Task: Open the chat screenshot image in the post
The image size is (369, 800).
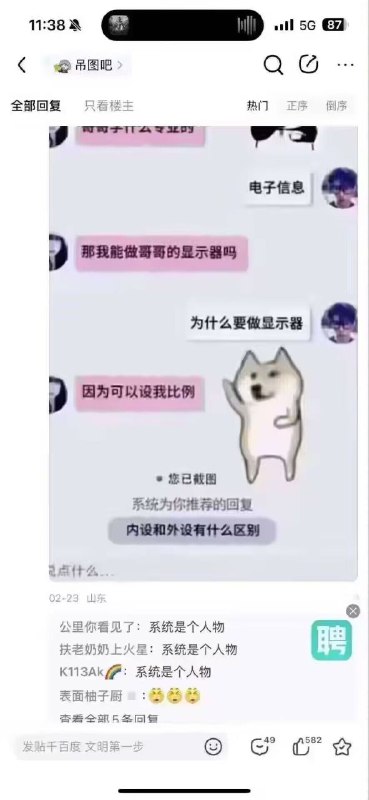Action: pos(203,353)
